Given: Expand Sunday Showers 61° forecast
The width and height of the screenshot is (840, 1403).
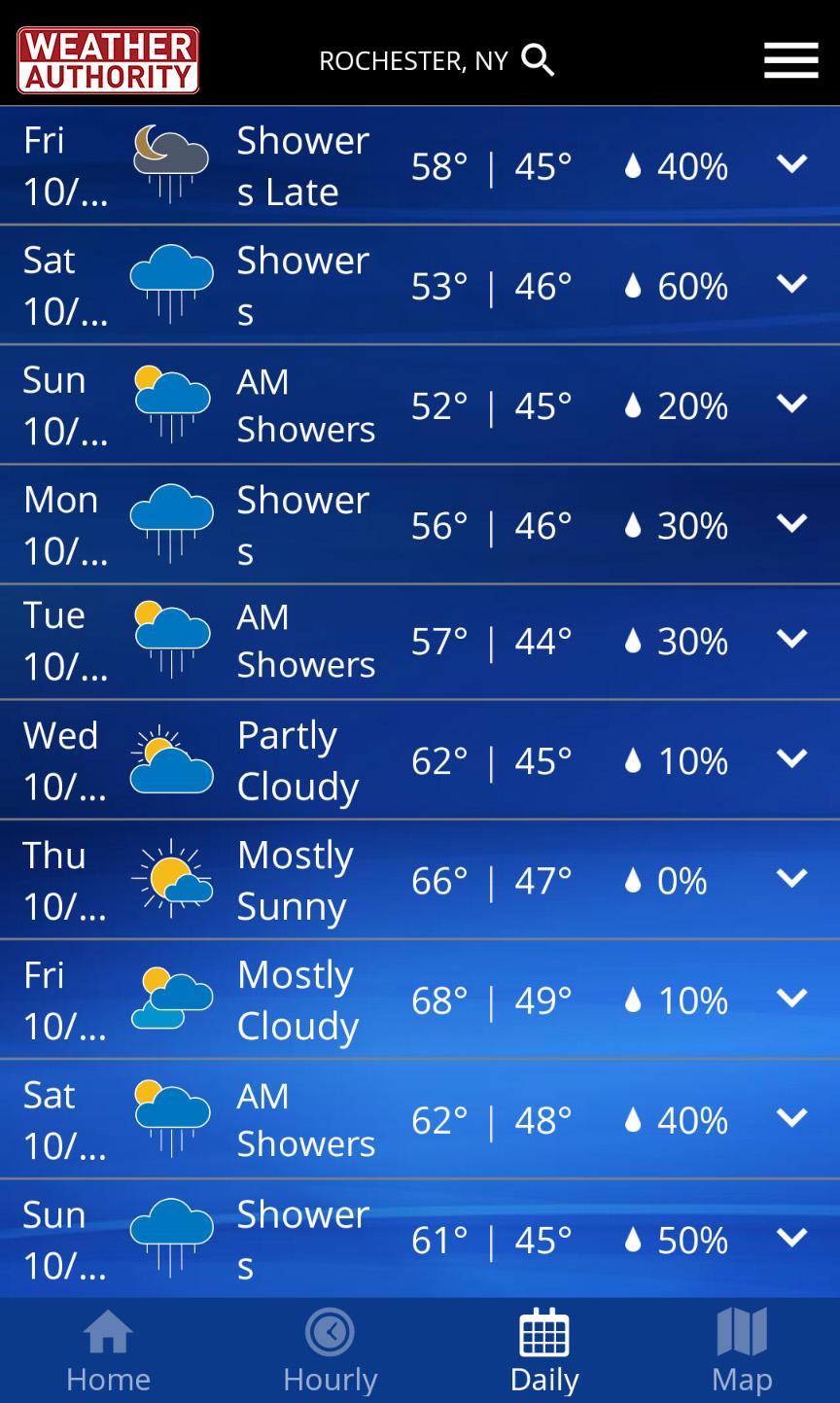Looking at the screenshot, I should [792, 1238].
